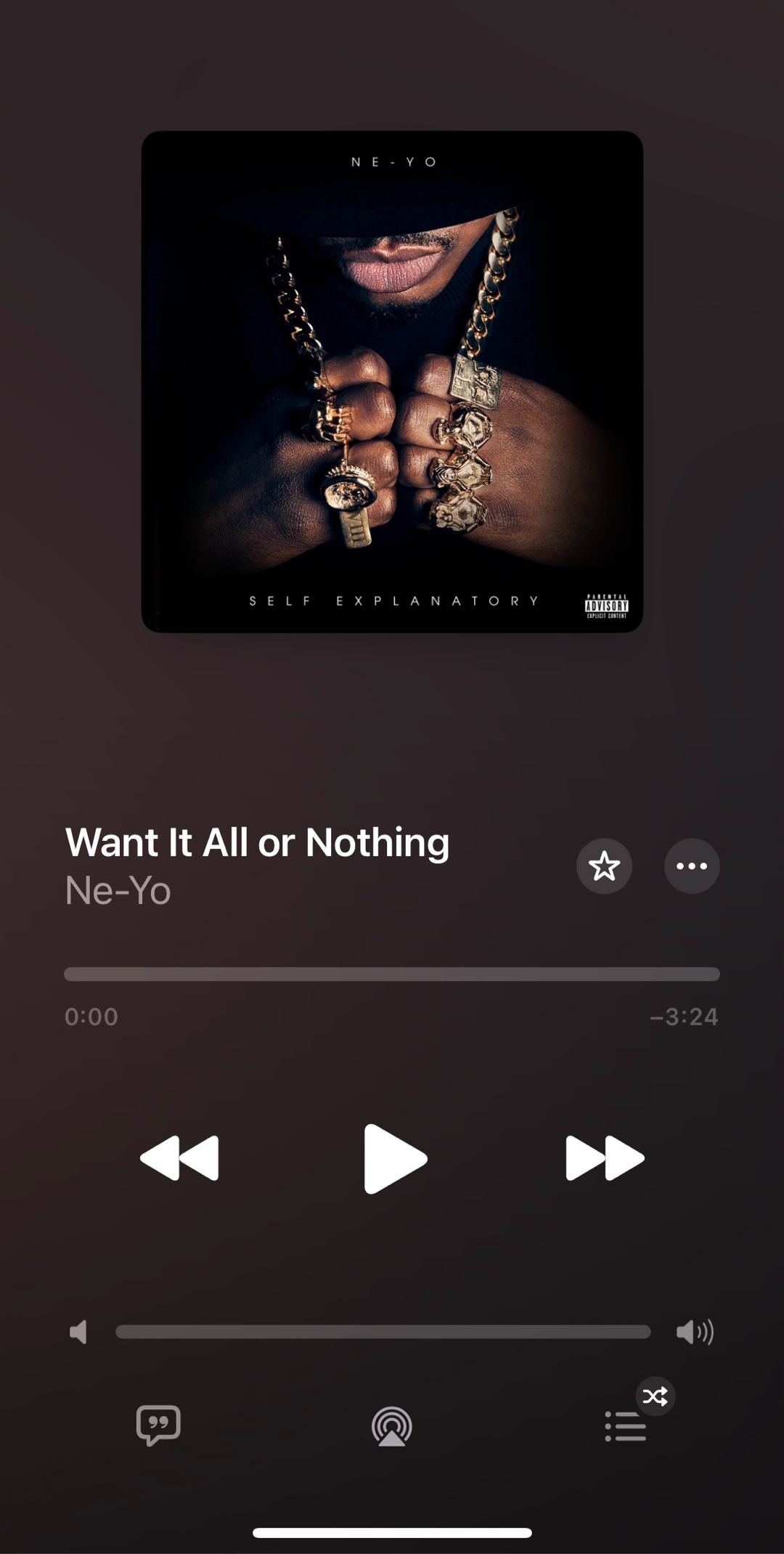The width and height of the screenshot is (784, 1554).
Task: Open the Playing Next queue list
Action: (x=625, y=1426)
